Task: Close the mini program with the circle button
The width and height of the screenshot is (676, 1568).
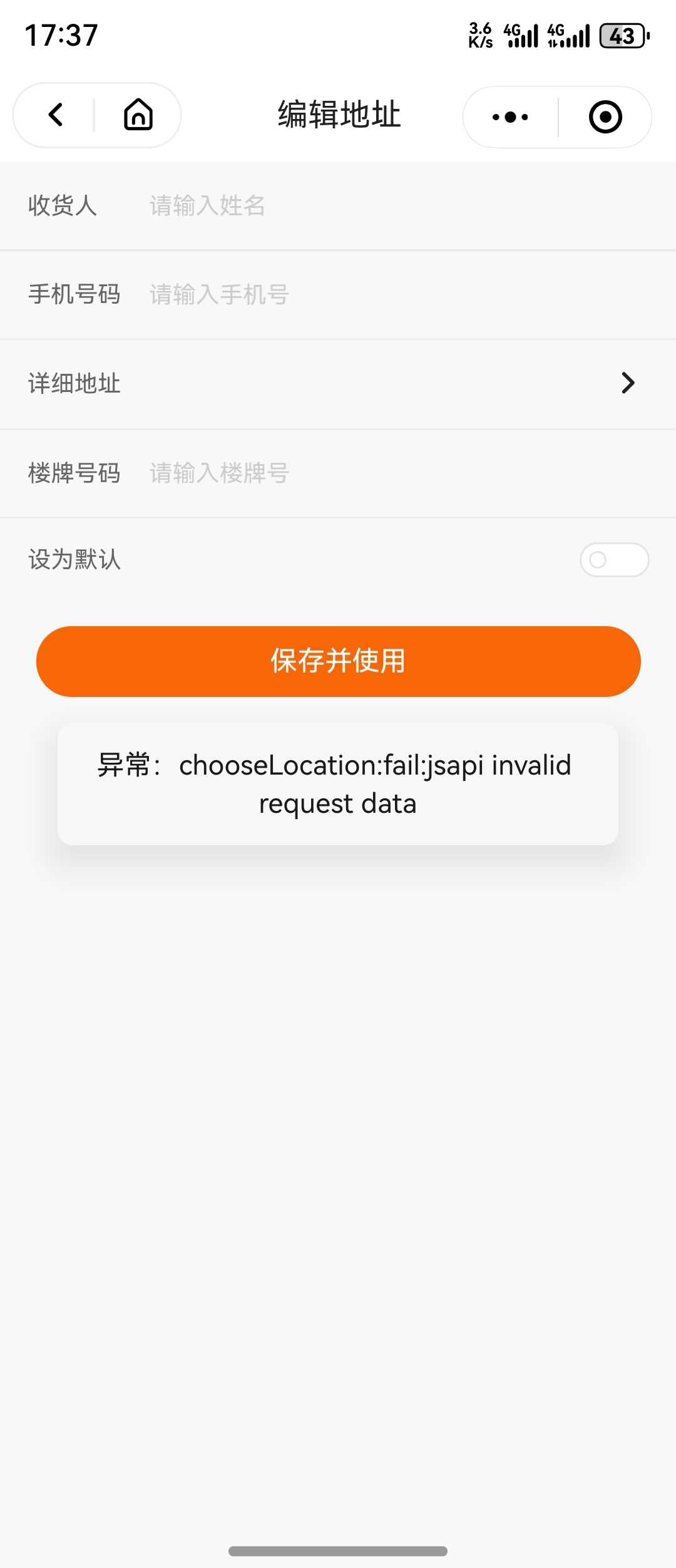Action: 605,117
